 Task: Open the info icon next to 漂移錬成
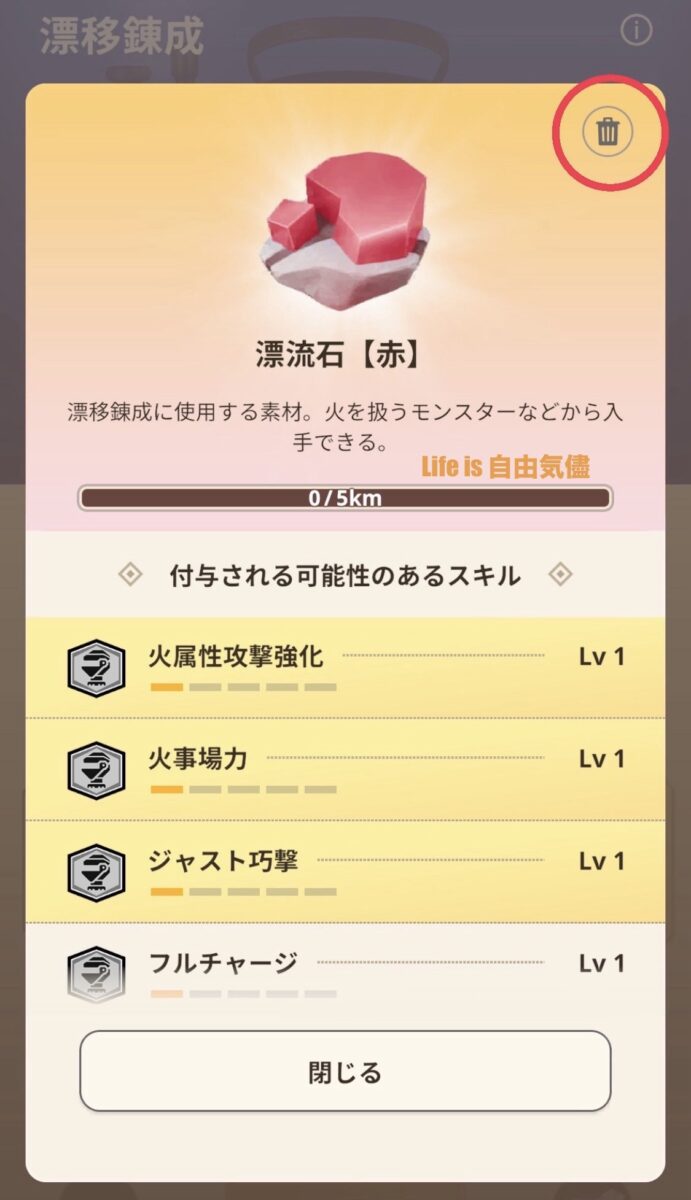tap(635, 31)
